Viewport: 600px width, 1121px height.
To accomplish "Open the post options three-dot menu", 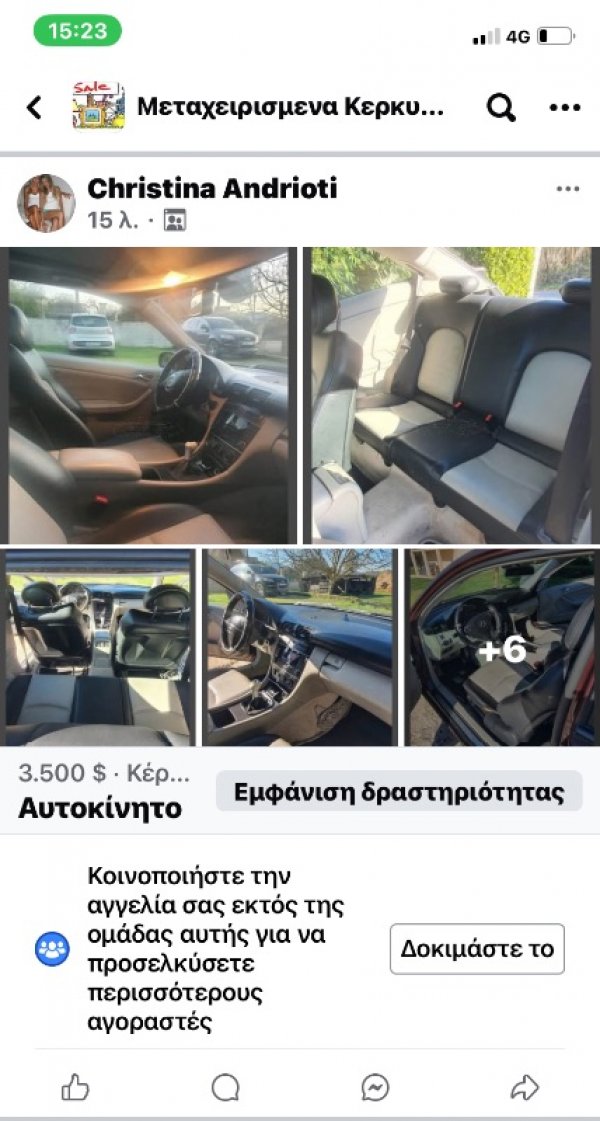I will tap(567, 189).
